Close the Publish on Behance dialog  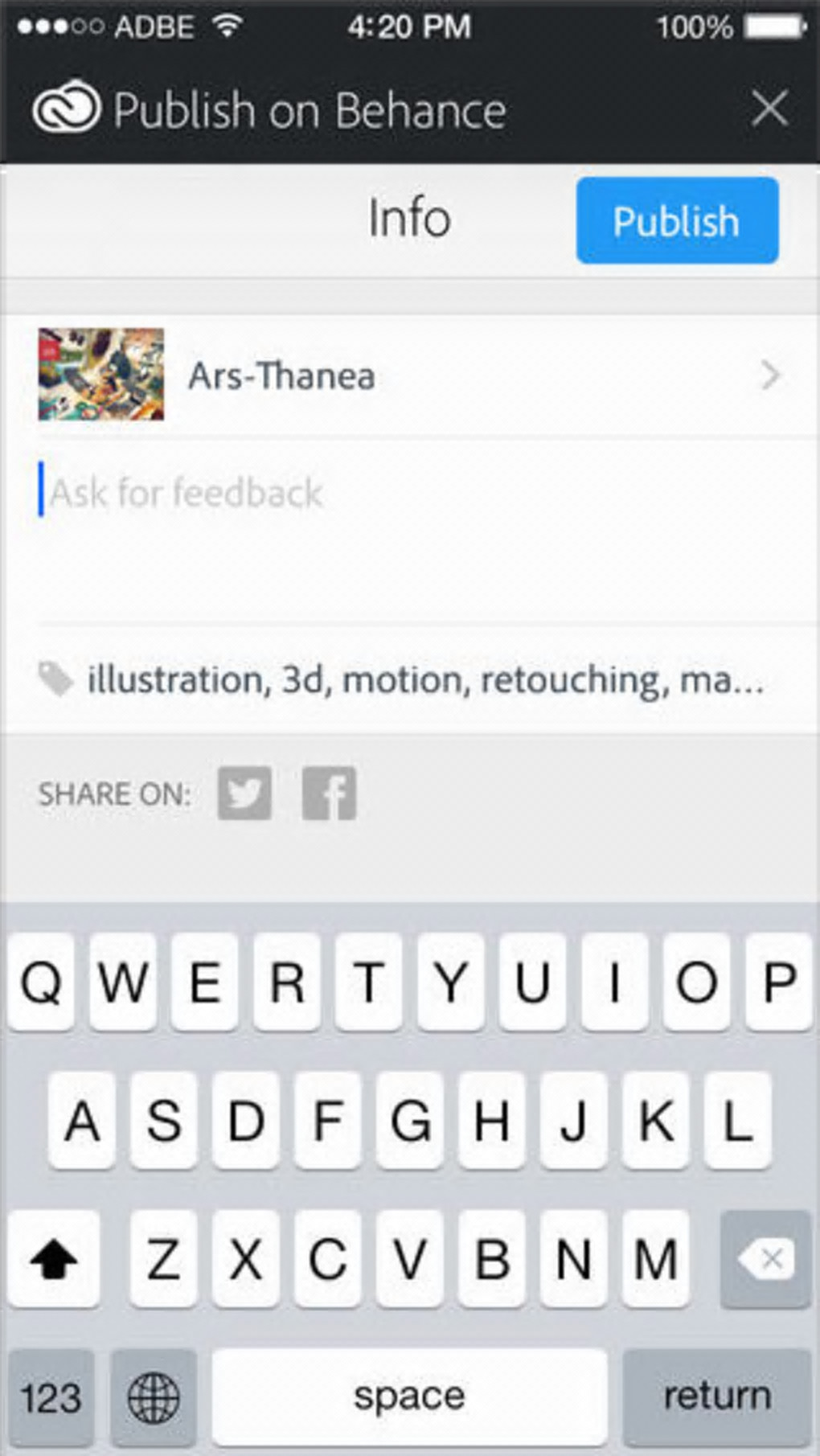[x=769, y=109]
